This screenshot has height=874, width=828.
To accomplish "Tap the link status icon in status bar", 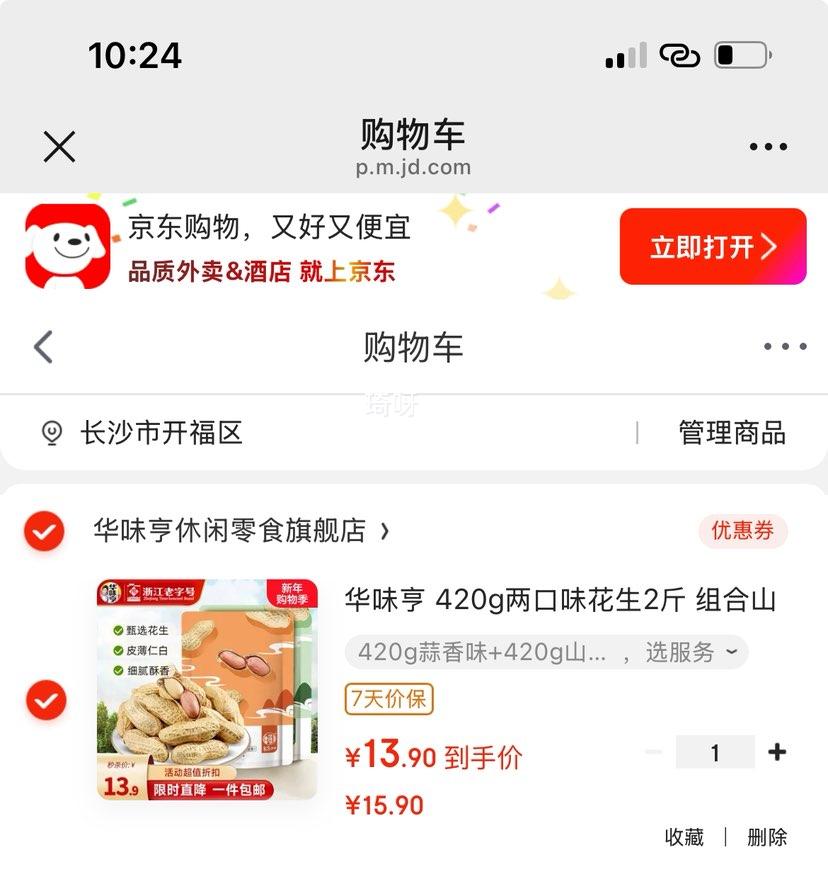I will pyautogui.click(x=683, y=57).
